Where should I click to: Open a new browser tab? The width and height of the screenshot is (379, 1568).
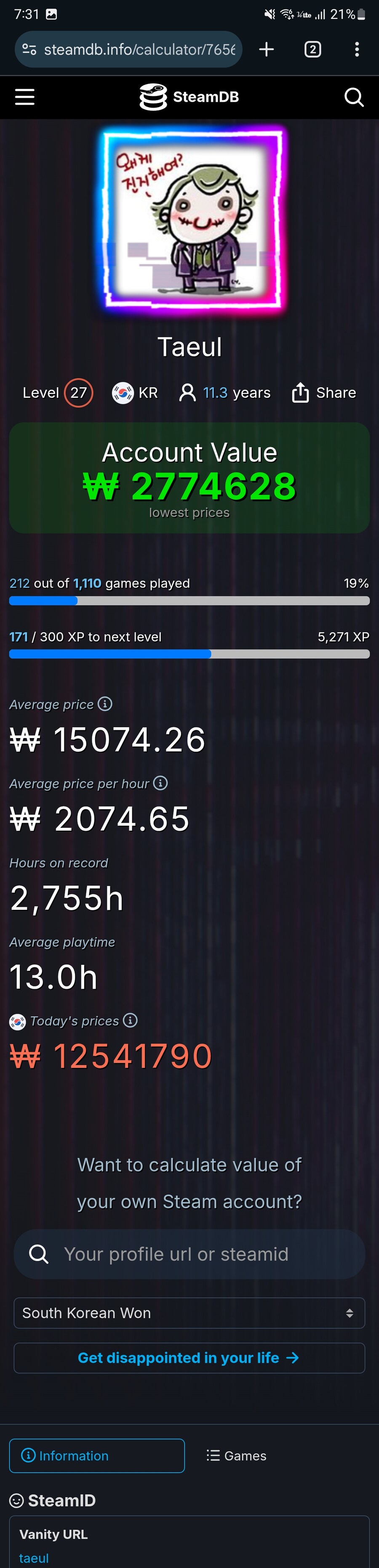266,49
